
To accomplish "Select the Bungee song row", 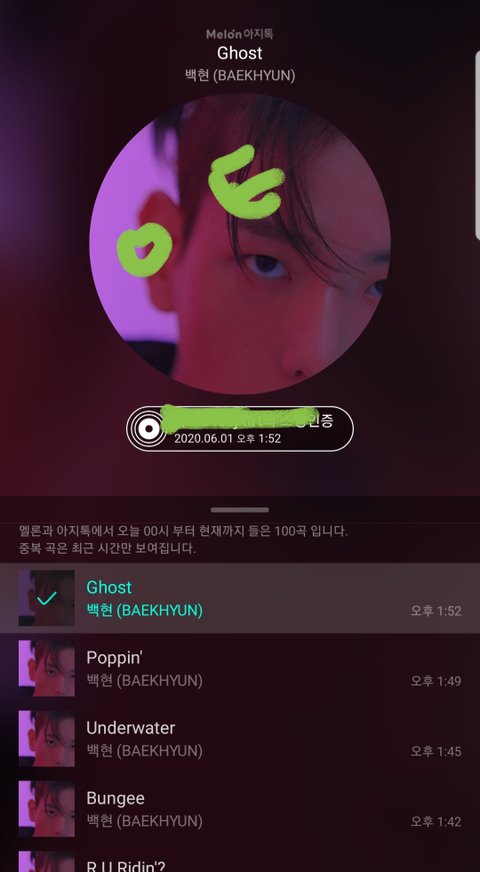I will [x=240, y=809].
